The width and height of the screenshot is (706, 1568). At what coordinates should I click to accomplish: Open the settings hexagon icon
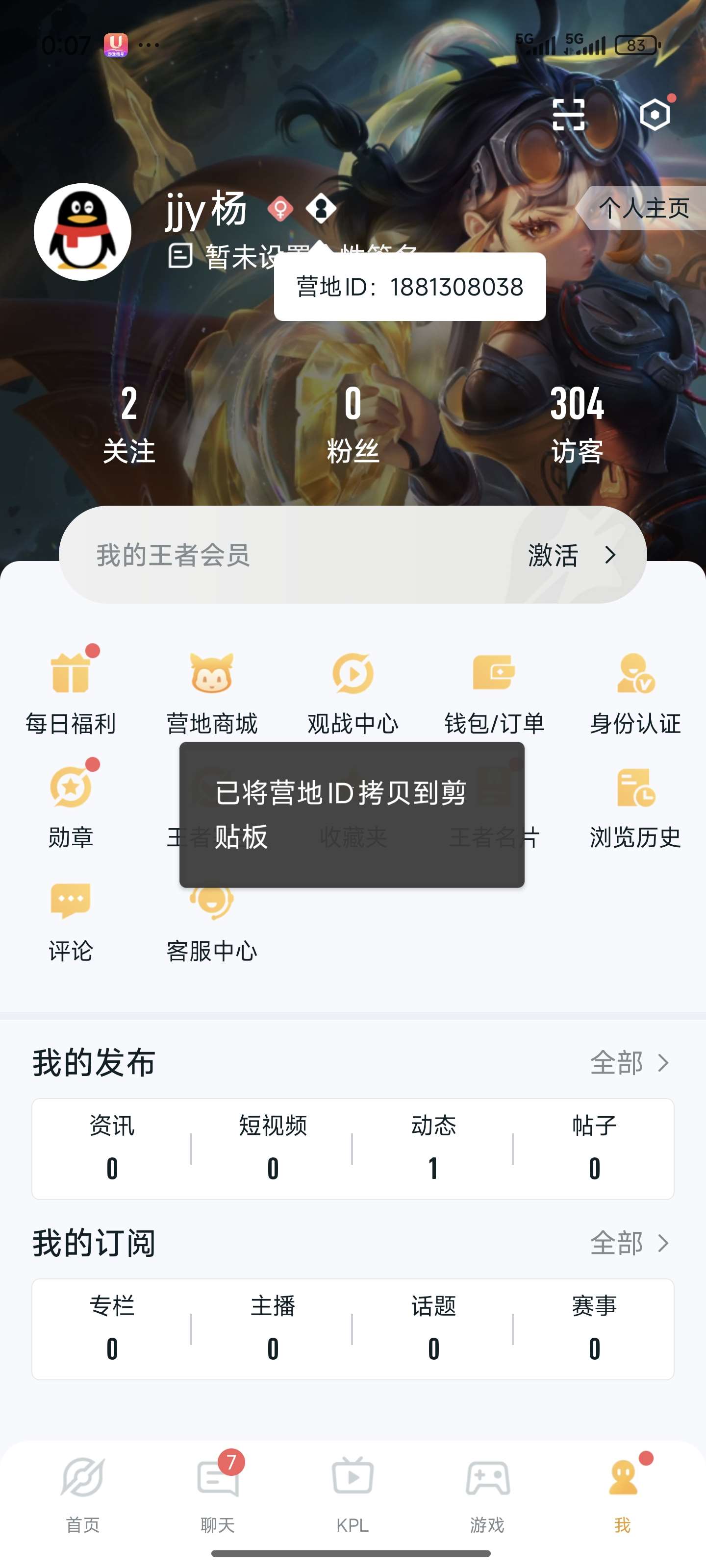[655, 115]
